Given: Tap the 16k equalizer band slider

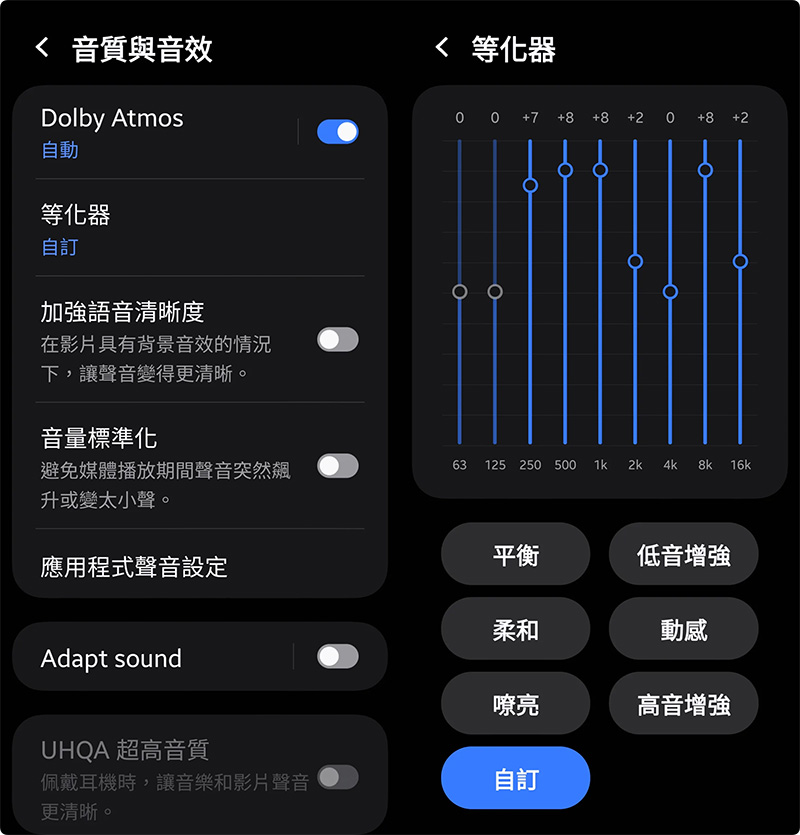Looking at the screenshot, I should coord(740,262).
